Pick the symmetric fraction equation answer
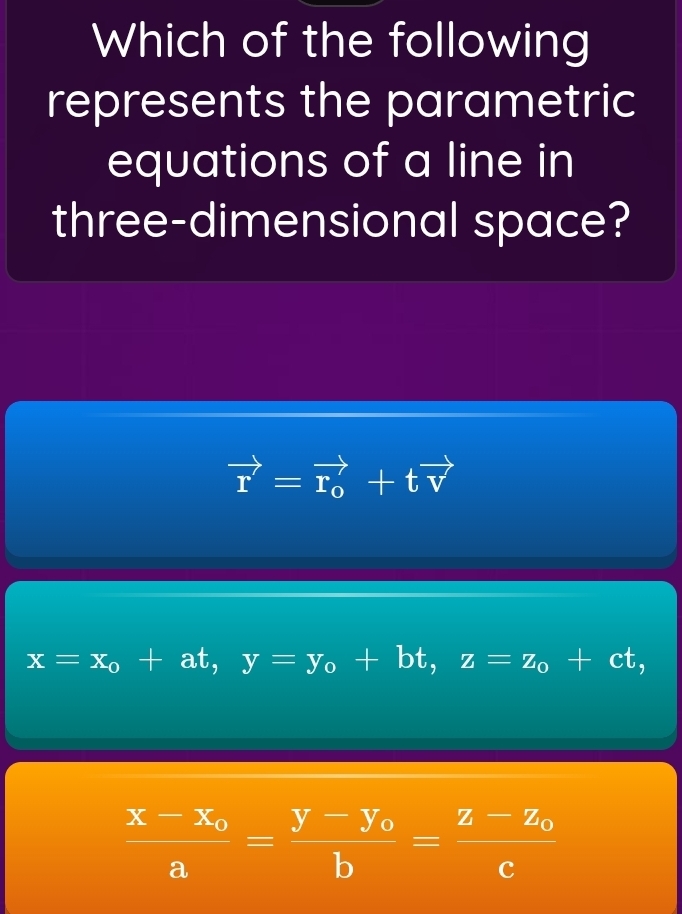The height and width of the screenshot is (914, 682). (341, 838)
